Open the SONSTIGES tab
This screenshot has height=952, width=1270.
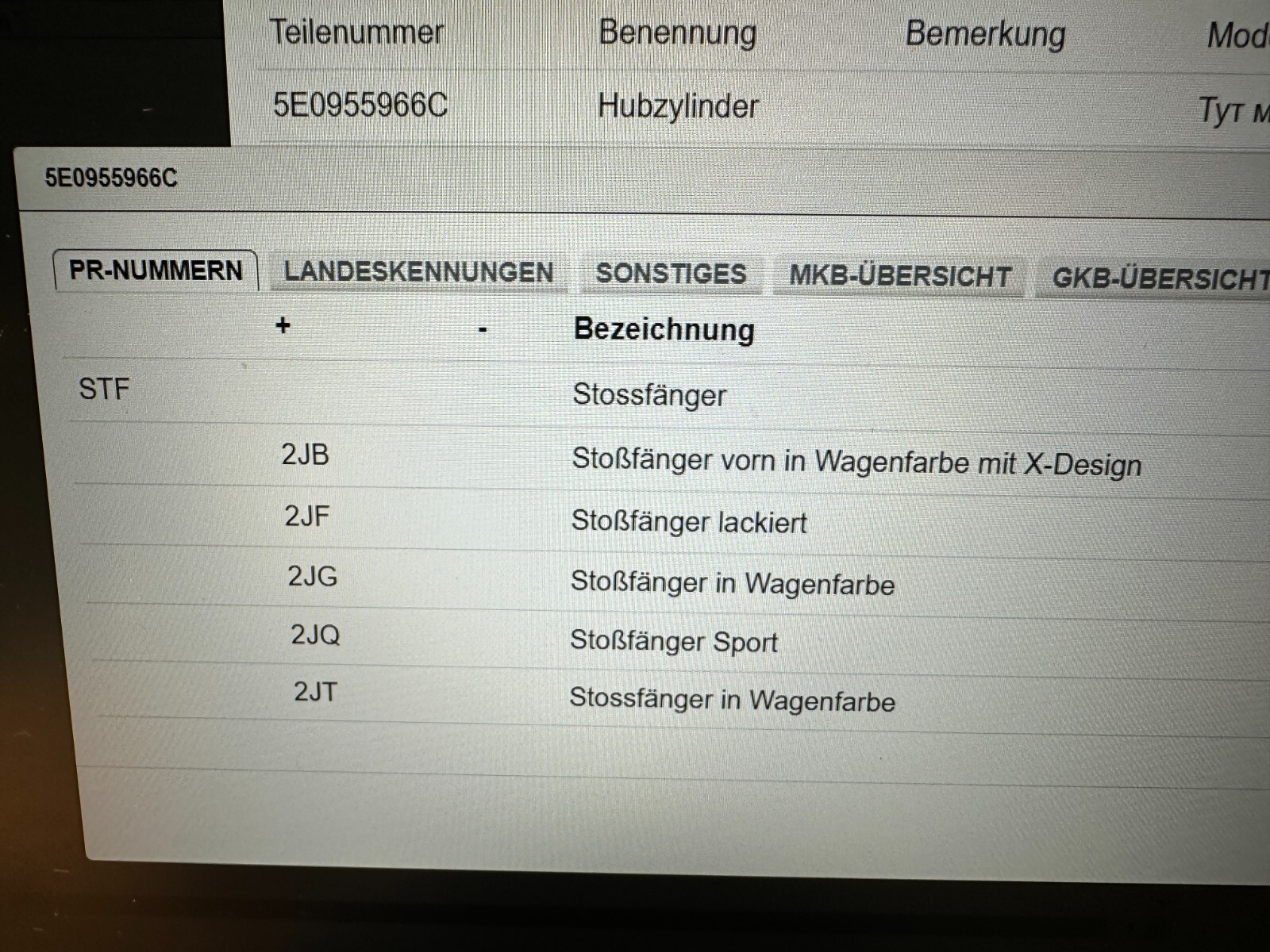point(671,274)
